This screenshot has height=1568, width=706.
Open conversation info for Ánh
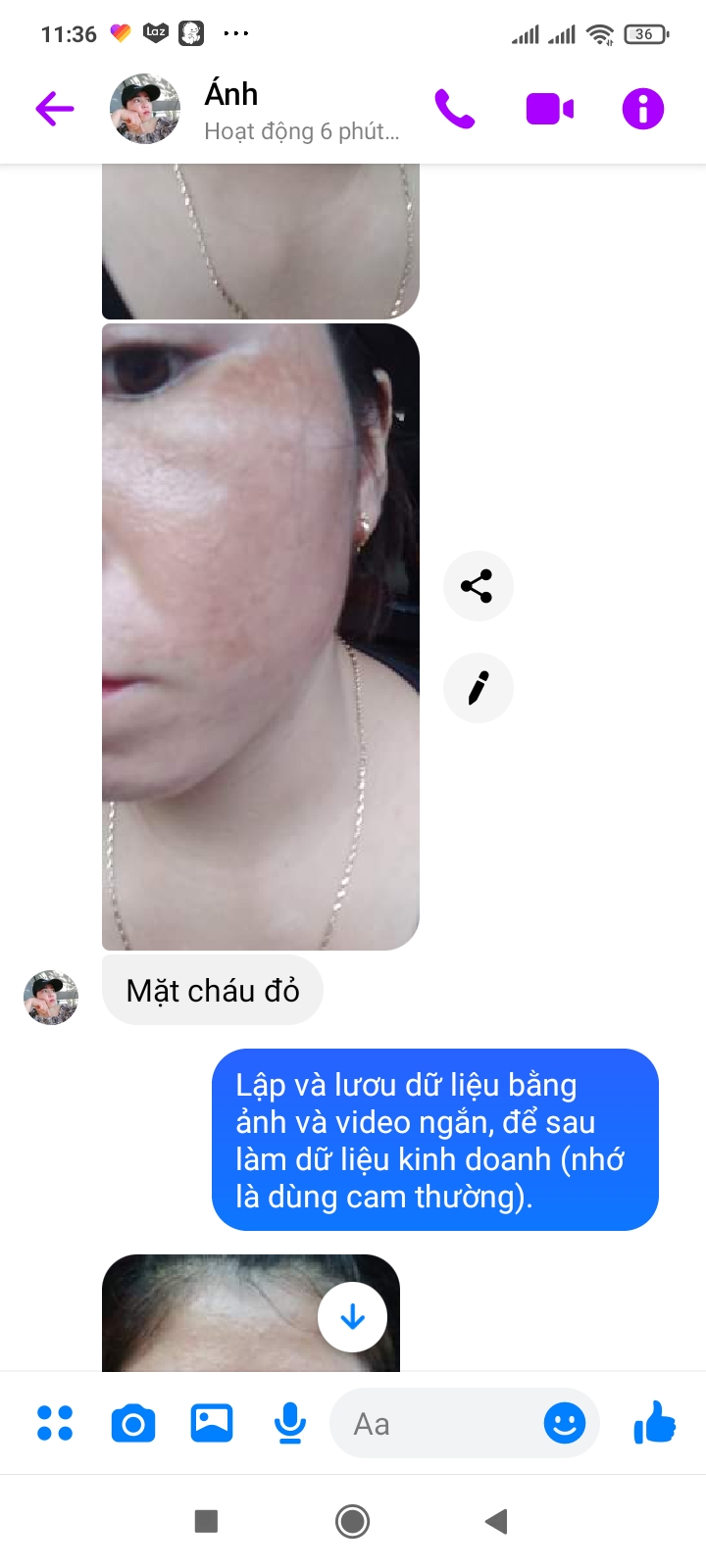pos(643,109)
